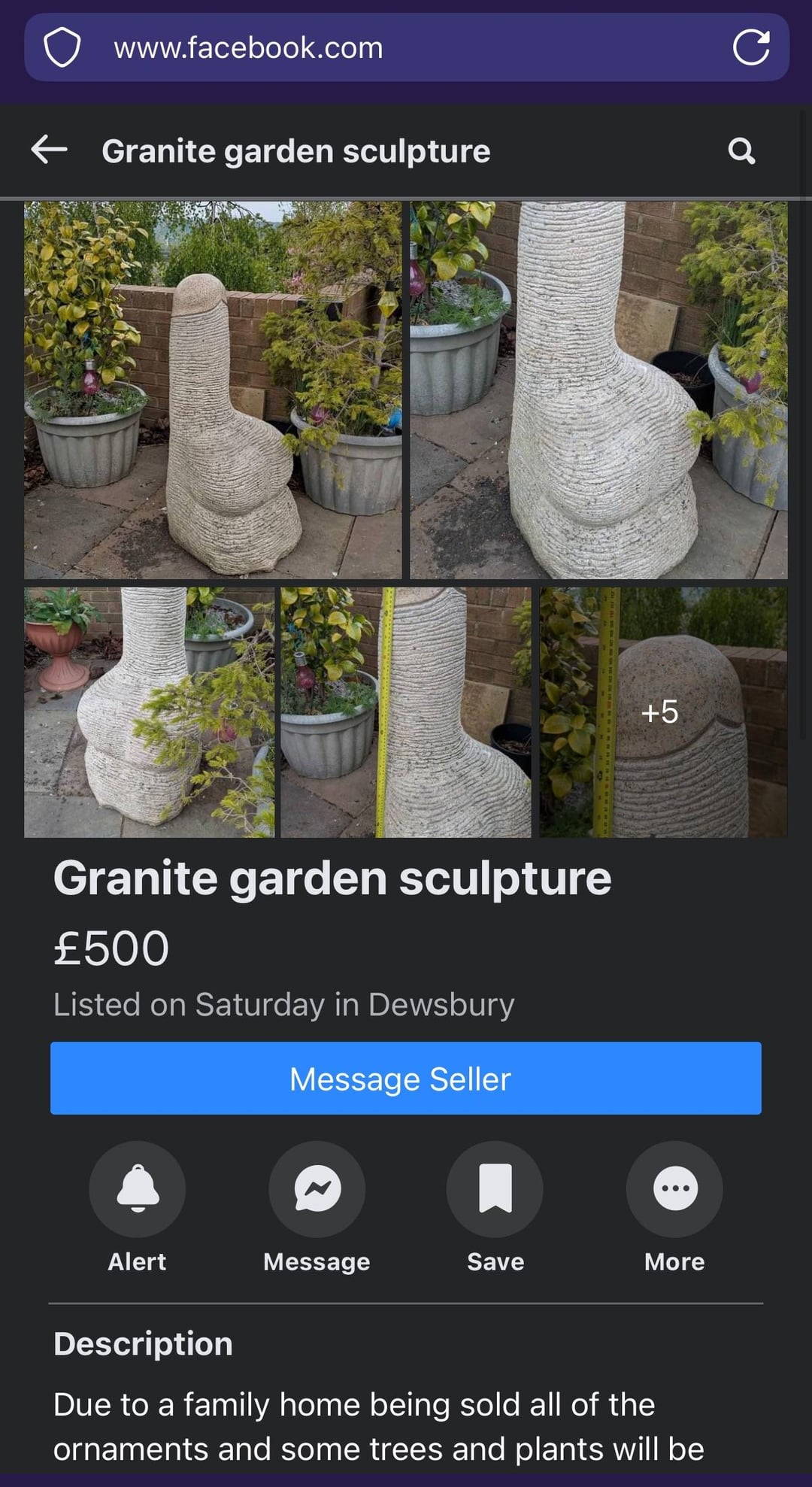Show browser privacy shield info
Image resolution: width=812 pixels, height=1487 pixels.
[x=62, y=48]
